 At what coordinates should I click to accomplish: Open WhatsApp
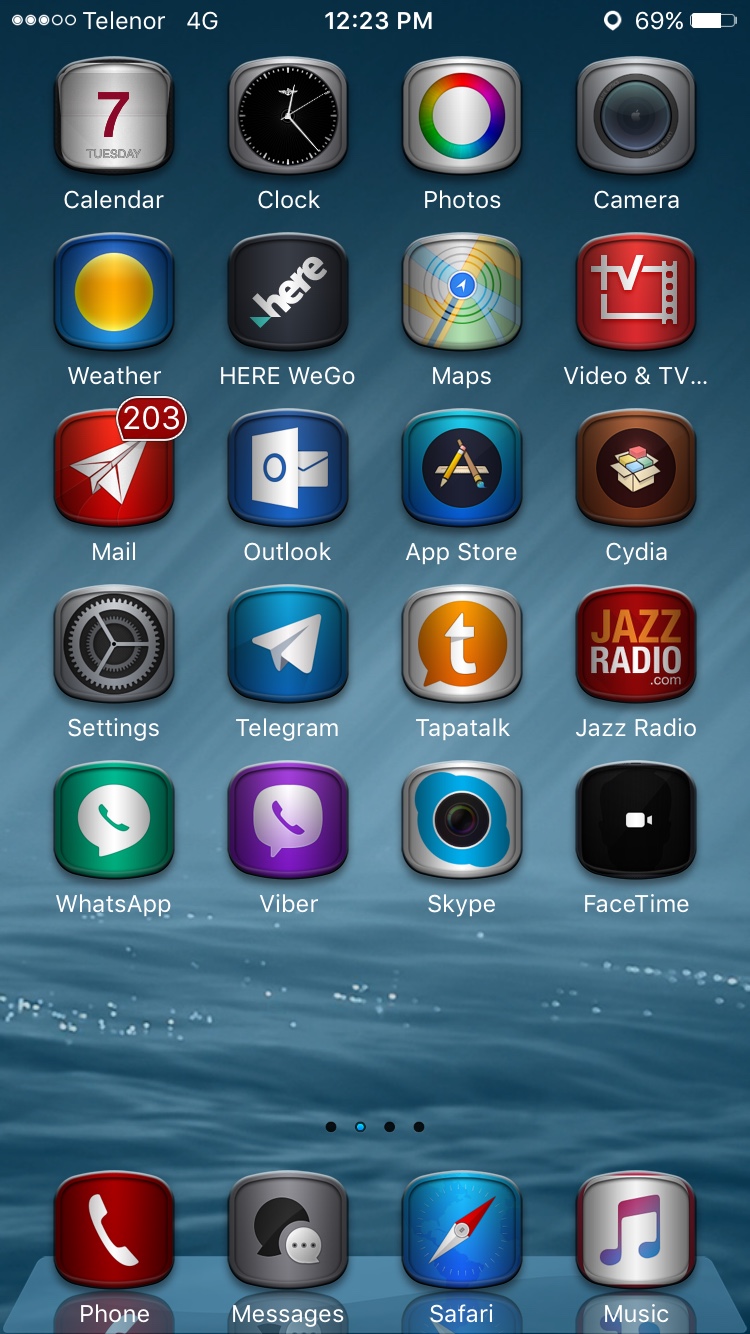[113, 820]
